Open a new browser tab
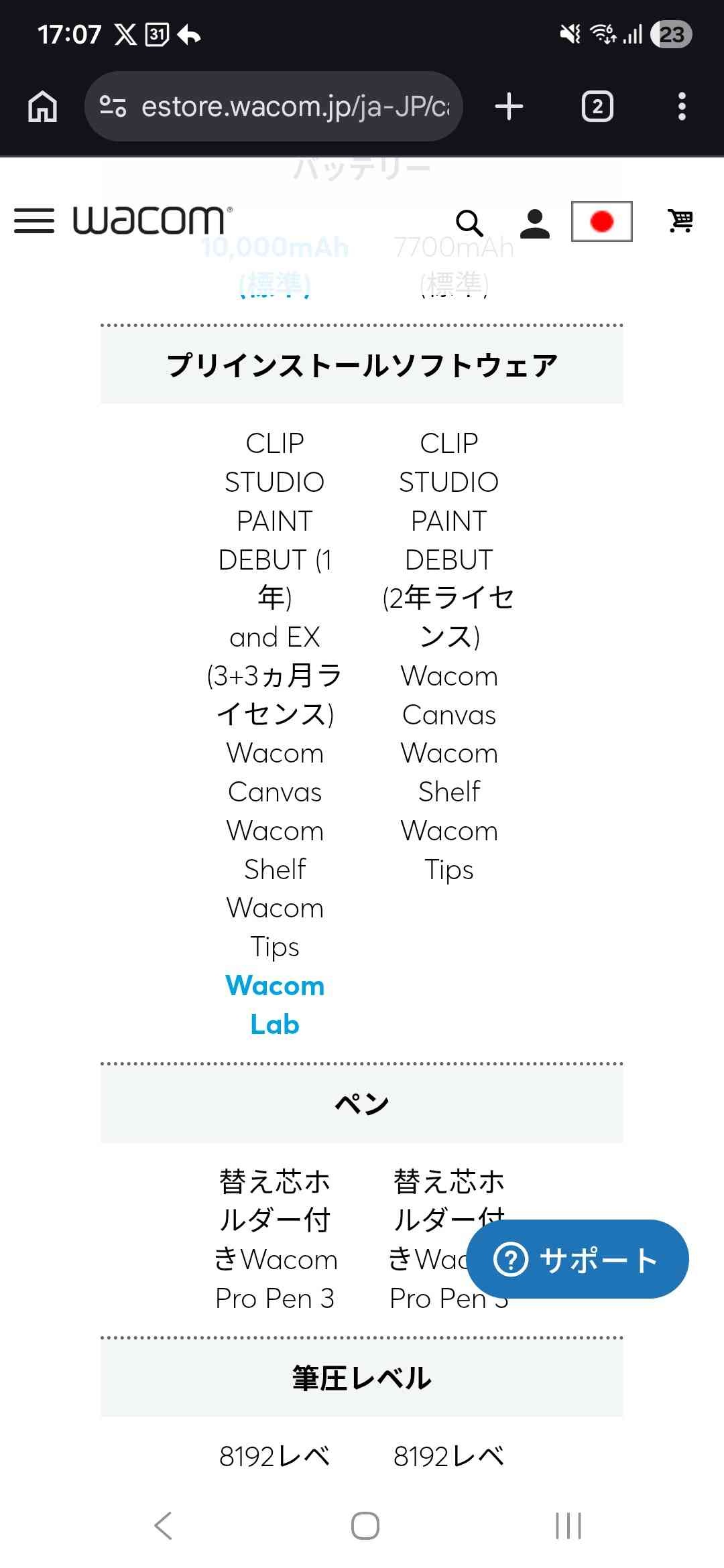 [x=509, y=107]
